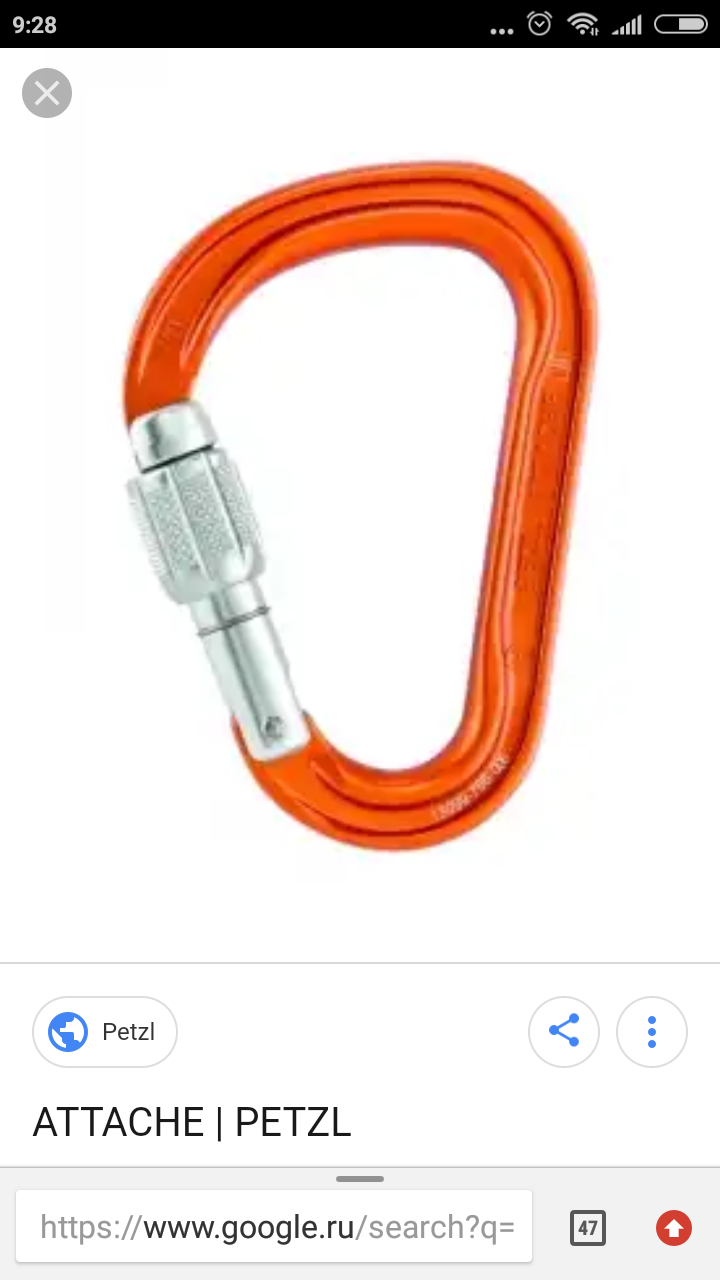
Task: Close the image preview
Action: [47, 93]
